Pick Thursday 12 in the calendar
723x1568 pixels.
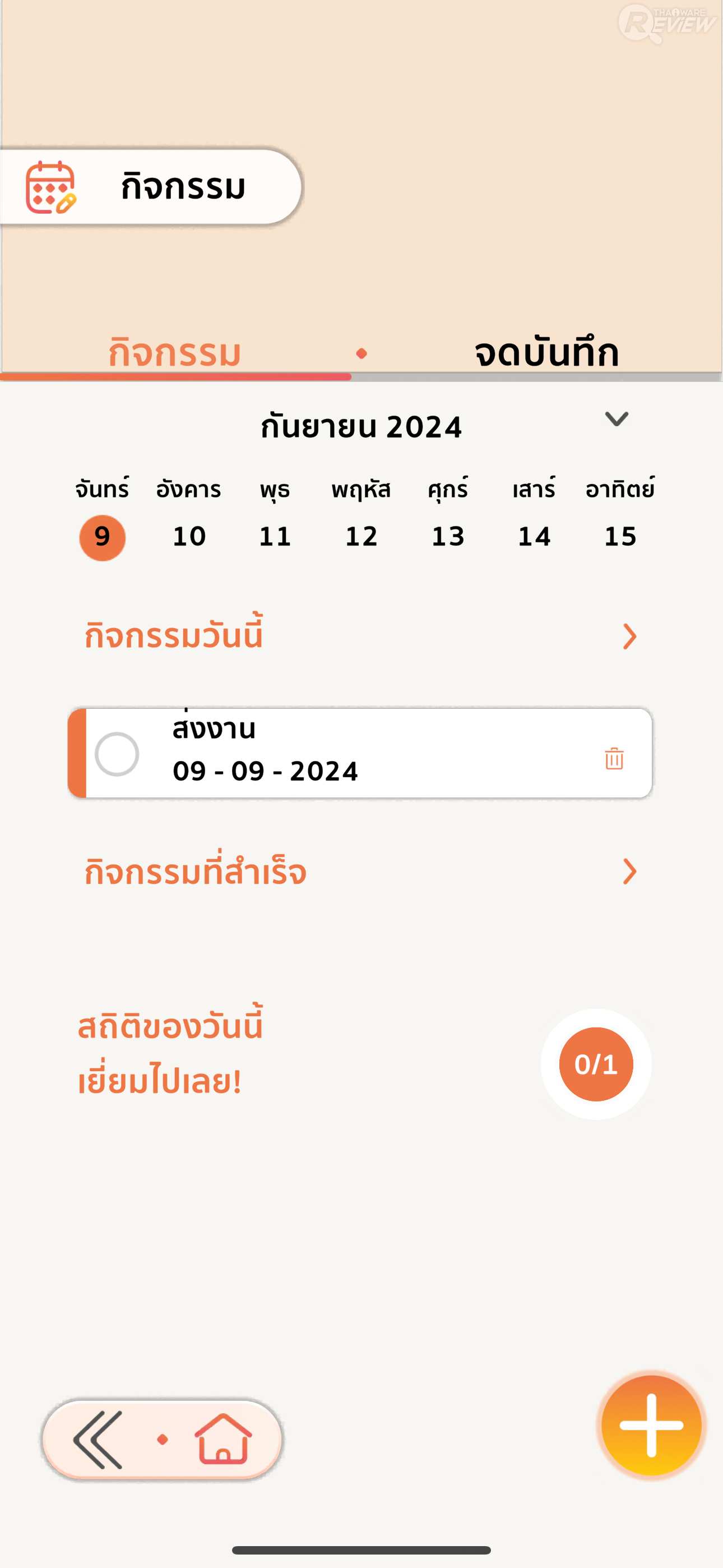coord(361,537)
